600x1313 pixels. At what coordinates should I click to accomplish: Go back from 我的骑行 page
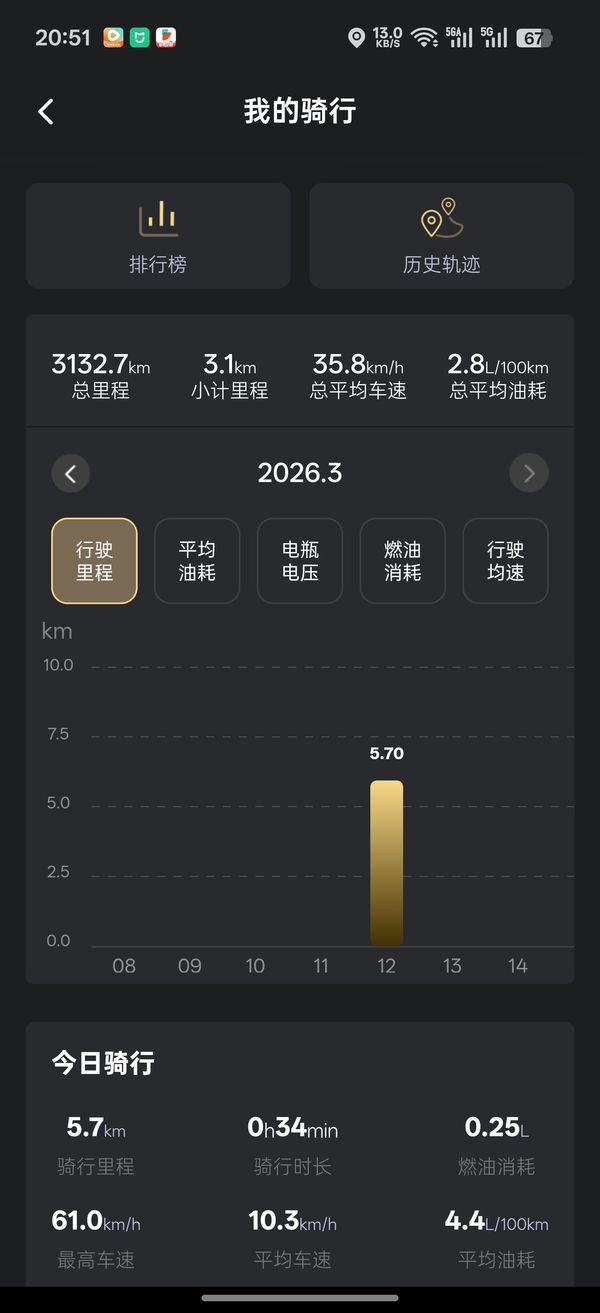tap(46, 111)
